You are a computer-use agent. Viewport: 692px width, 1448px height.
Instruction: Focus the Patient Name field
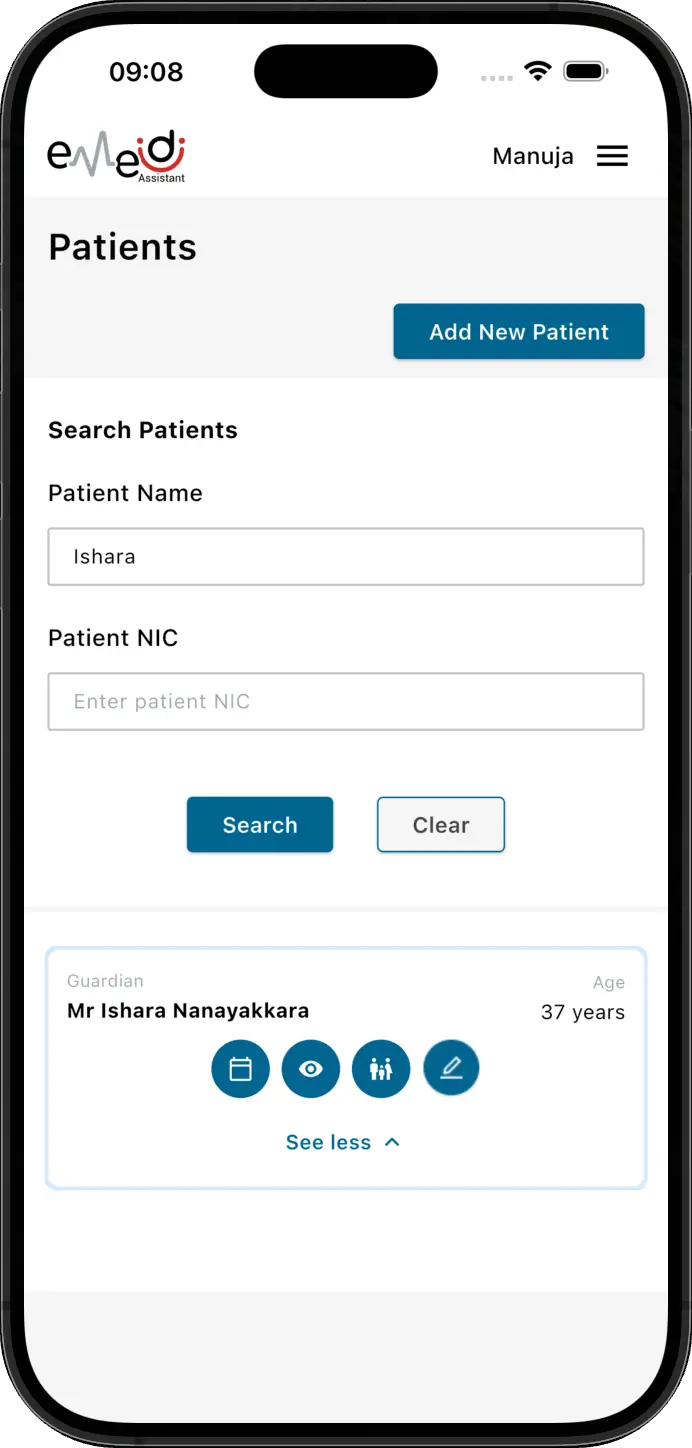point(345,557)
